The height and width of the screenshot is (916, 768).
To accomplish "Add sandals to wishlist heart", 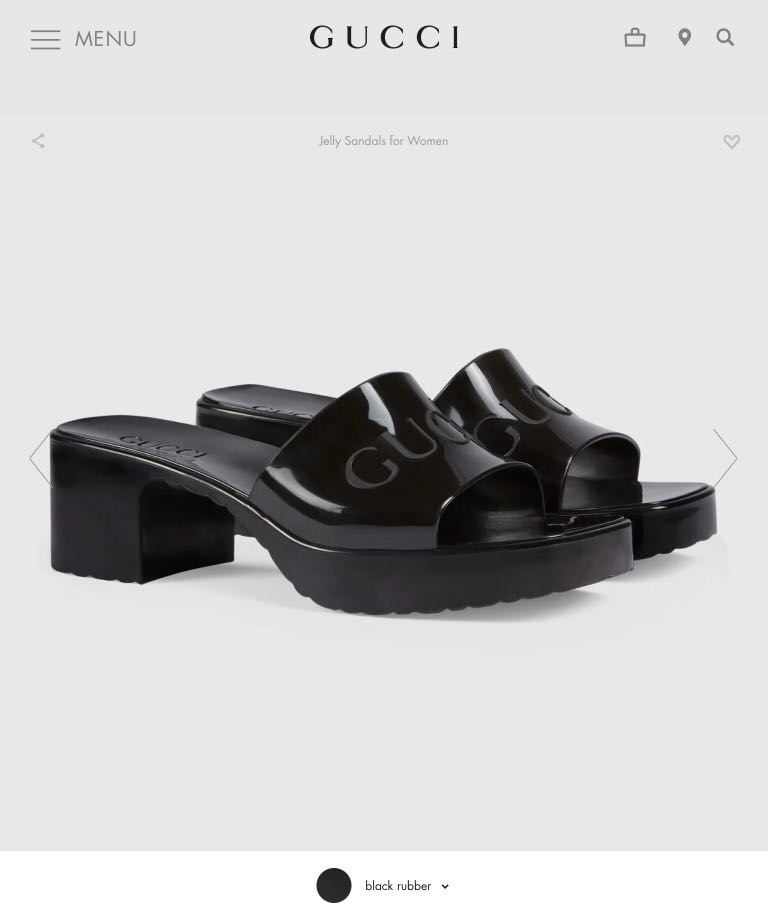I will click(732, 142).
